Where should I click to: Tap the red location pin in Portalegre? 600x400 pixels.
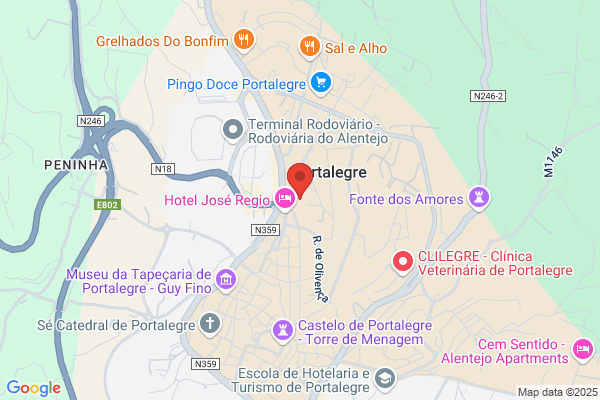click(x=300, y=180)
